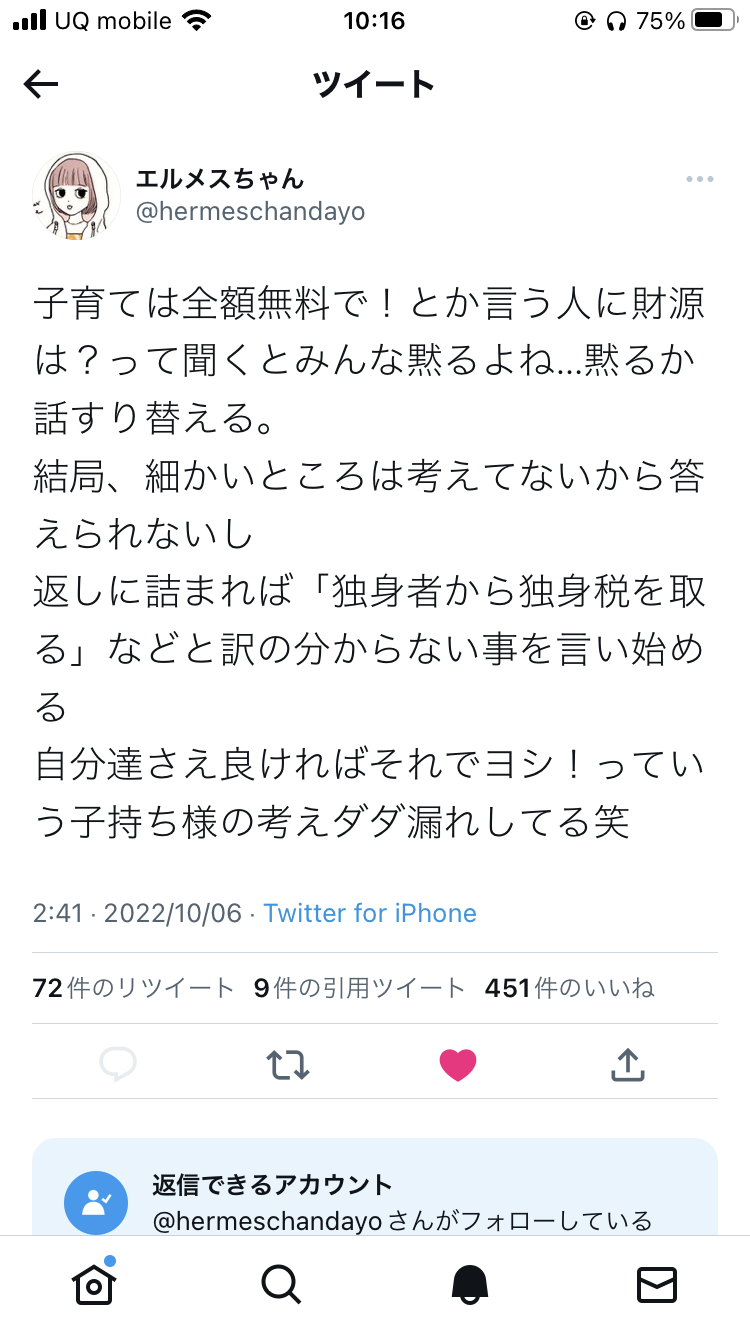
Task: See the 451 likes list
Action: click(x=570, y=988)
